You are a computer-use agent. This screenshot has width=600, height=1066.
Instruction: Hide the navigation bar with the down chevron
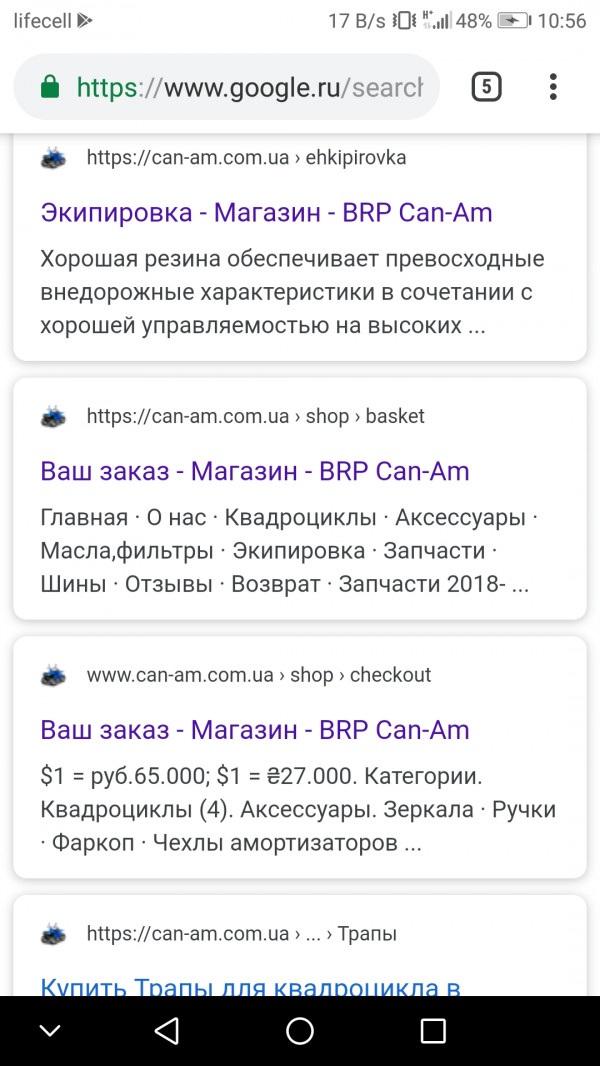pos(50,1031)
